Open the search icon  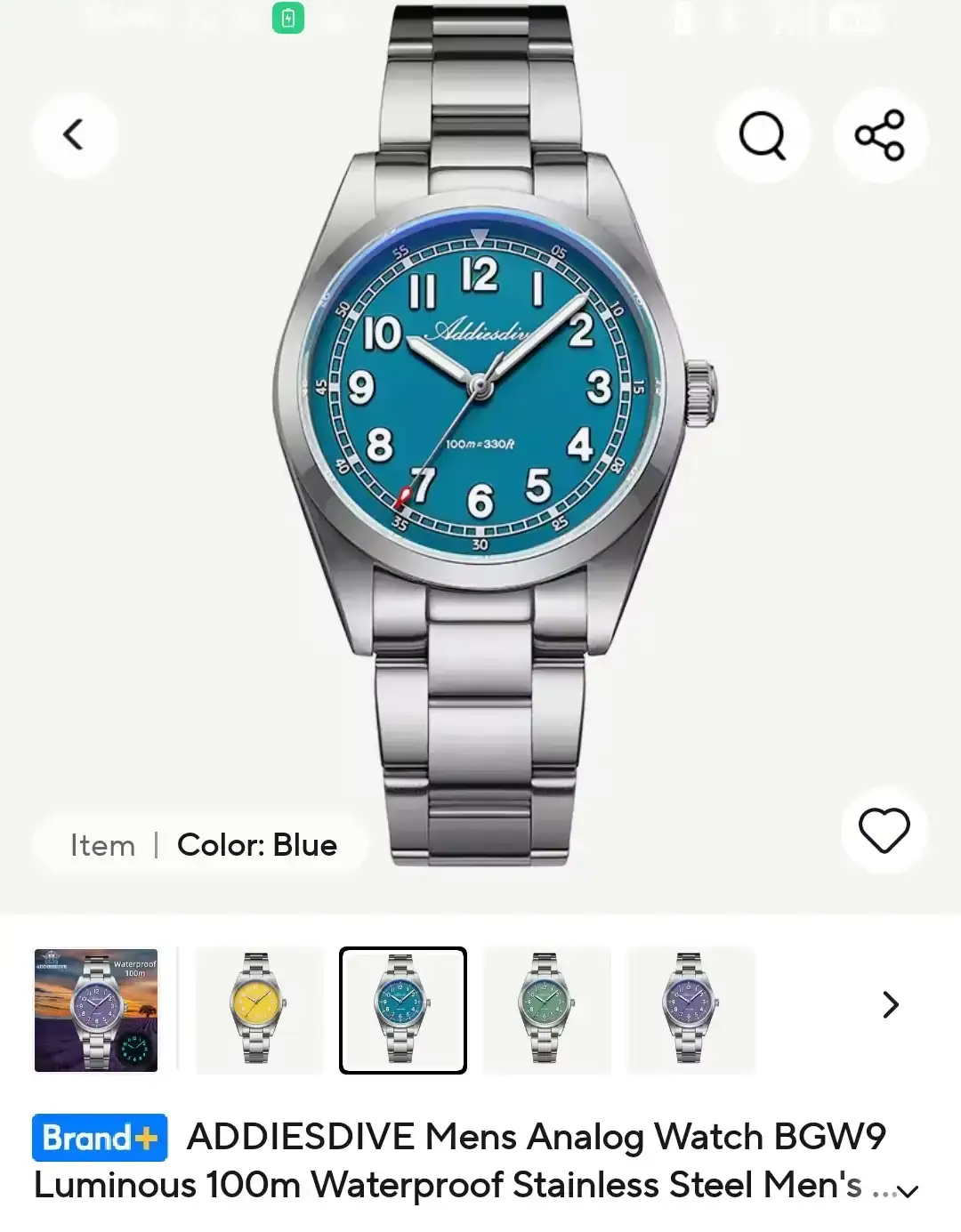tap(763, 135)
